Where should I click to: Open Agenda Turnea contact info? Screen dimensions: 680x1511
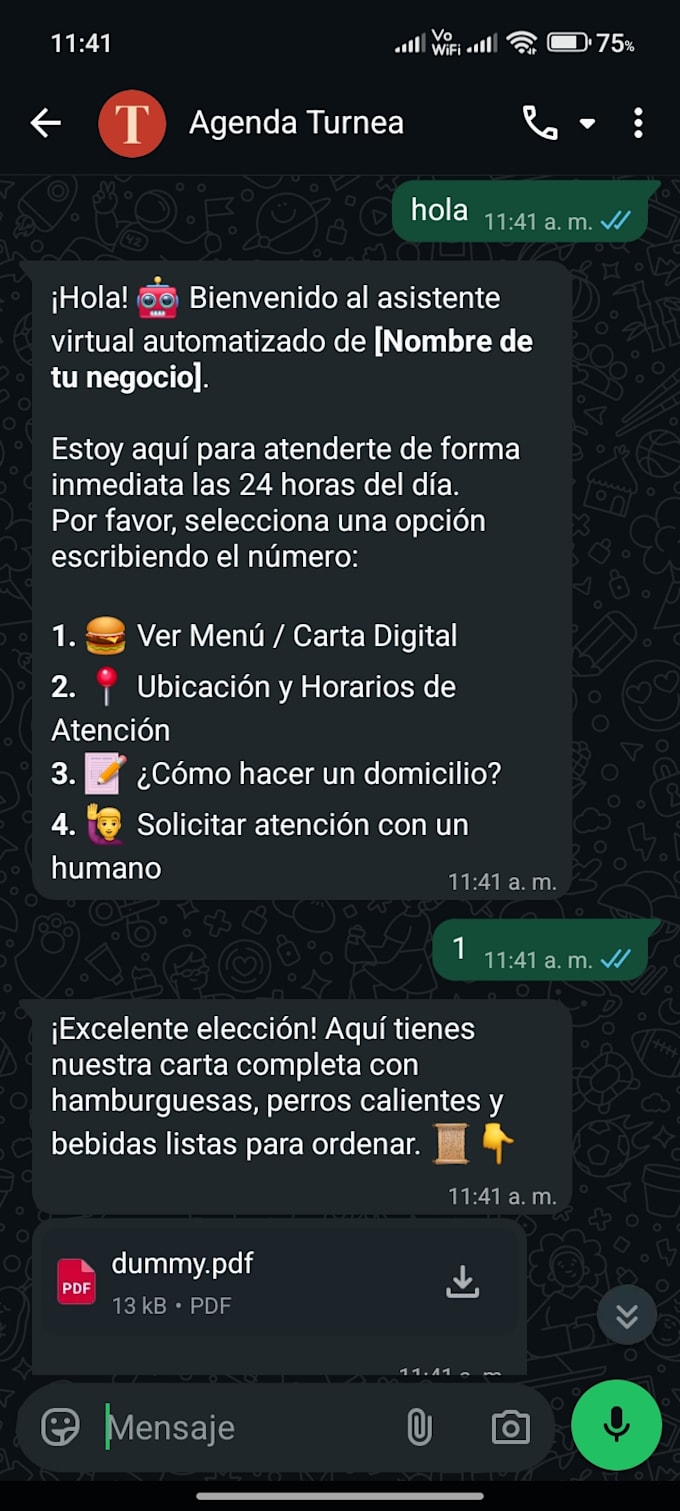296,123
